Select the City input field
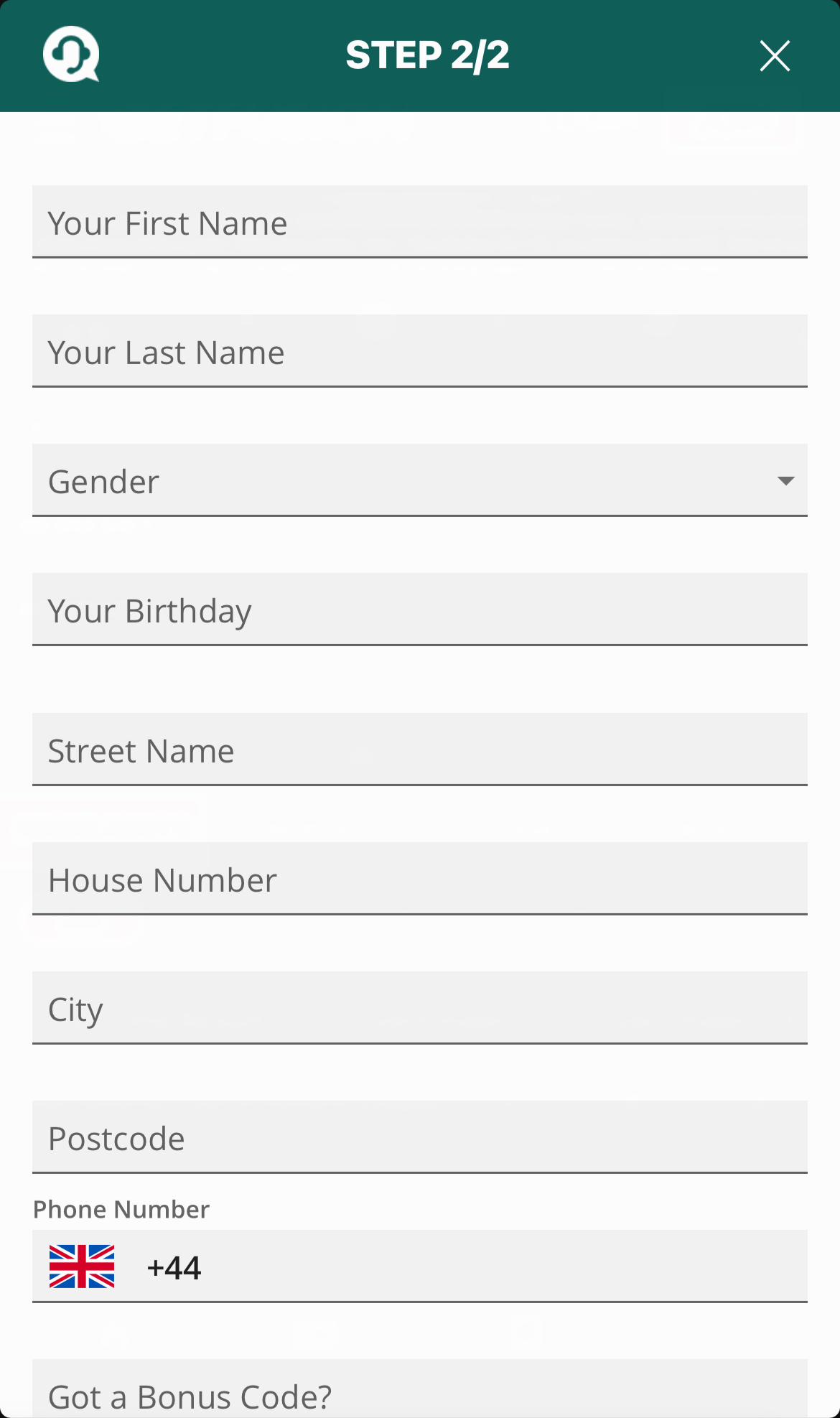840x1418 pixels. point(420,1007)
